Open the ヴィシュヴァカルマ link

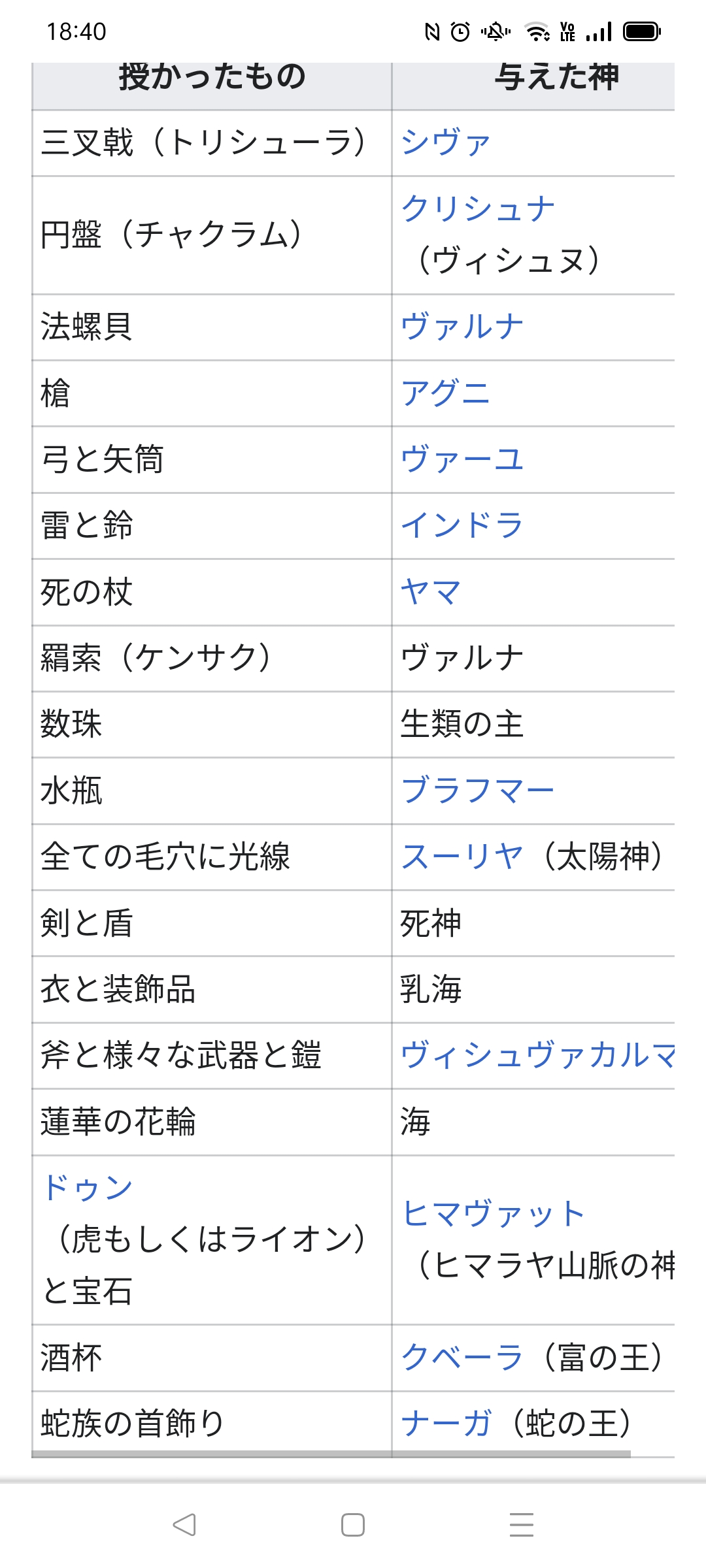click(x=537, y=1055)
